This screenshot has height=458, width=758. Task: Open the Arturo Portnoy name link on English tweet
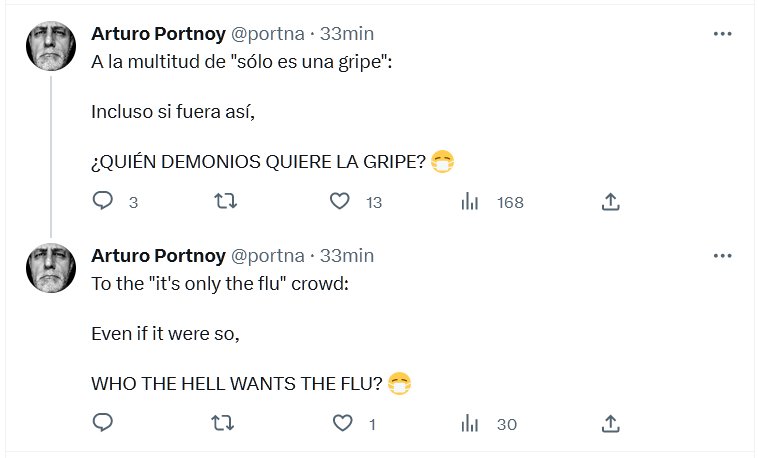pyautogui.click(x=158, y=256)
